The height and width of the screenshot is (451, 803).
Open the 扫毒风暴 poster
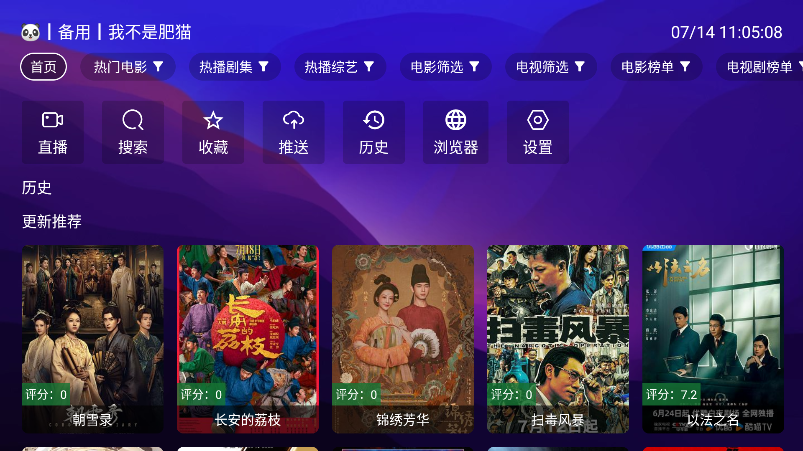(x=557, y=338)
